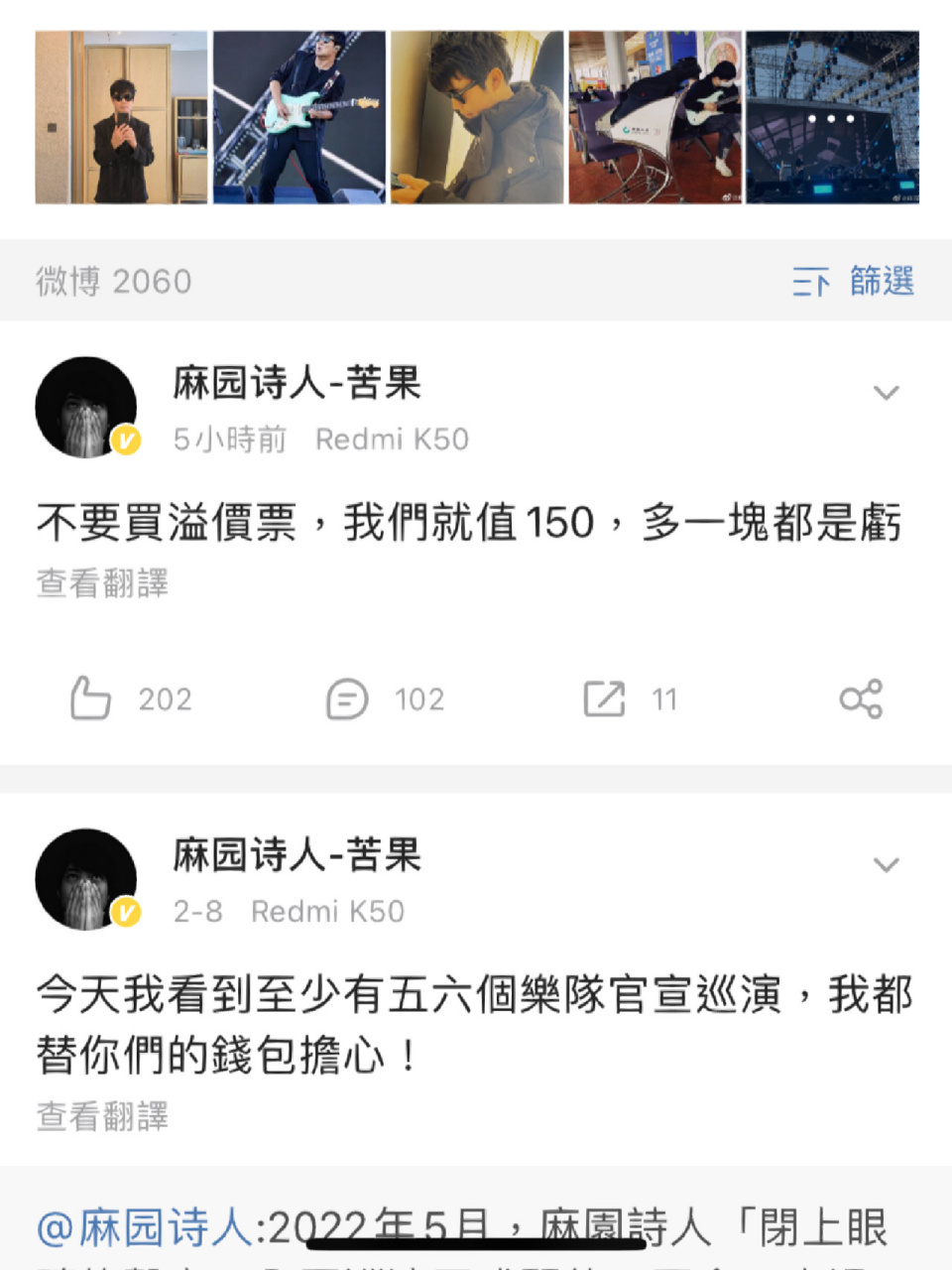Click 查看翻譯 under the ticket price post
The width and height of the screenshot is (952, 1270).
(101, 585)
